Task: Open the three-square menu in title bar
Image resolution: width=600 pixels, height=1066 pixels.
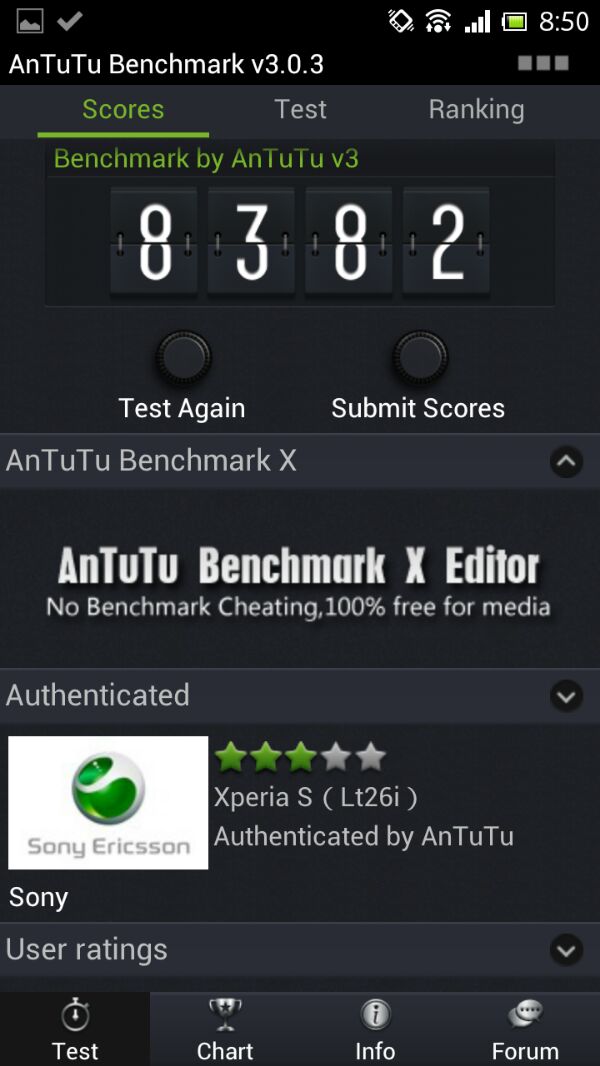Action: point(543,64)
